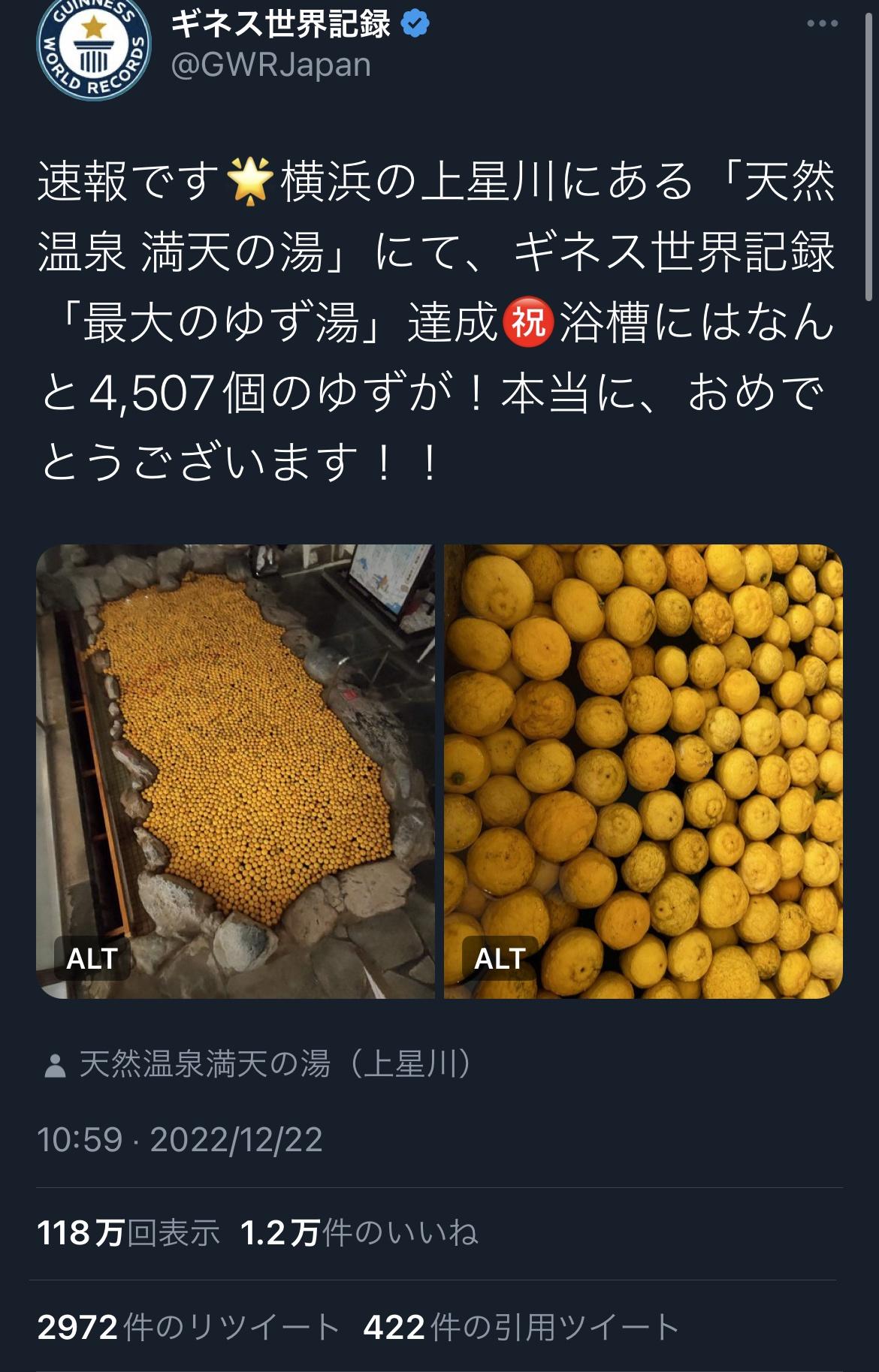Show ALT text on close-up yuzu photo
Screen dimensions: 879x1372
500,958
